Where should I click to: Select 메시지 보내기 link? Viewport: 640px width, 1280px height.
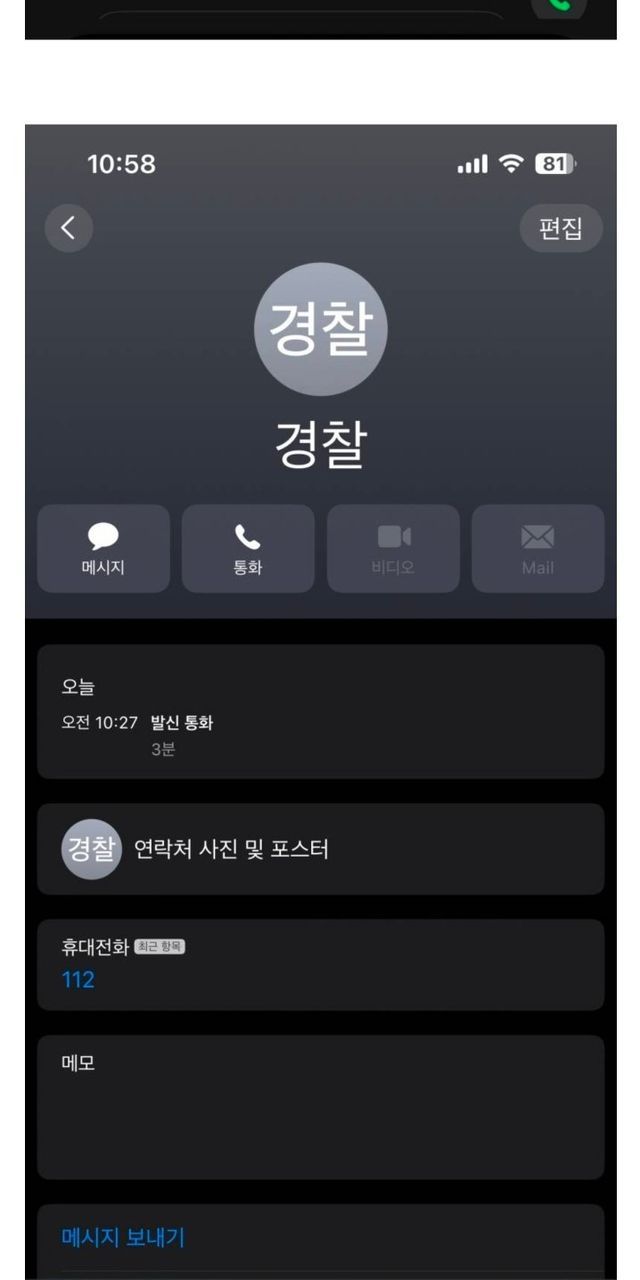tap(123, 1238)
